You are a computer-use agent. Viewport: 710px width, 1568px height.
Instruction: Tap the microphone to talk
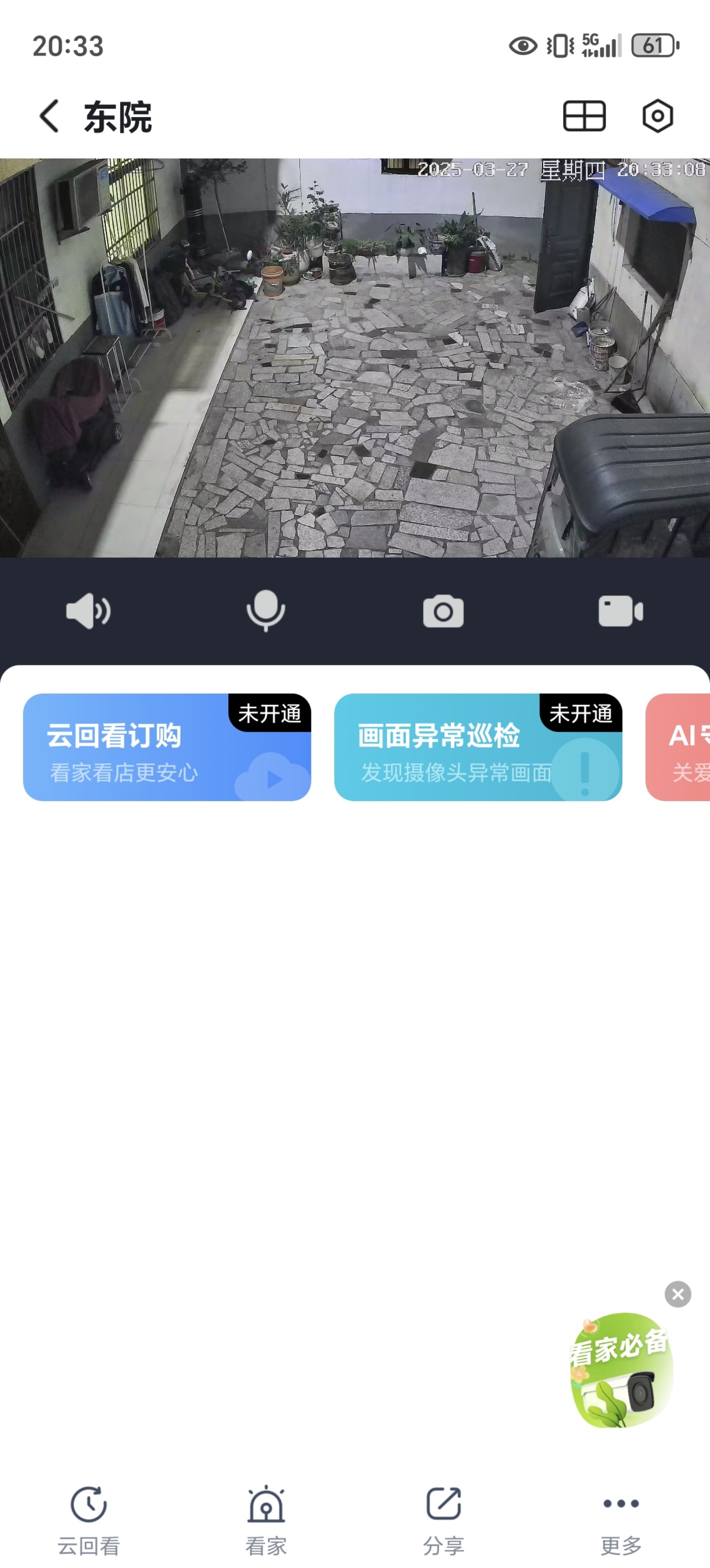(265, 611)
